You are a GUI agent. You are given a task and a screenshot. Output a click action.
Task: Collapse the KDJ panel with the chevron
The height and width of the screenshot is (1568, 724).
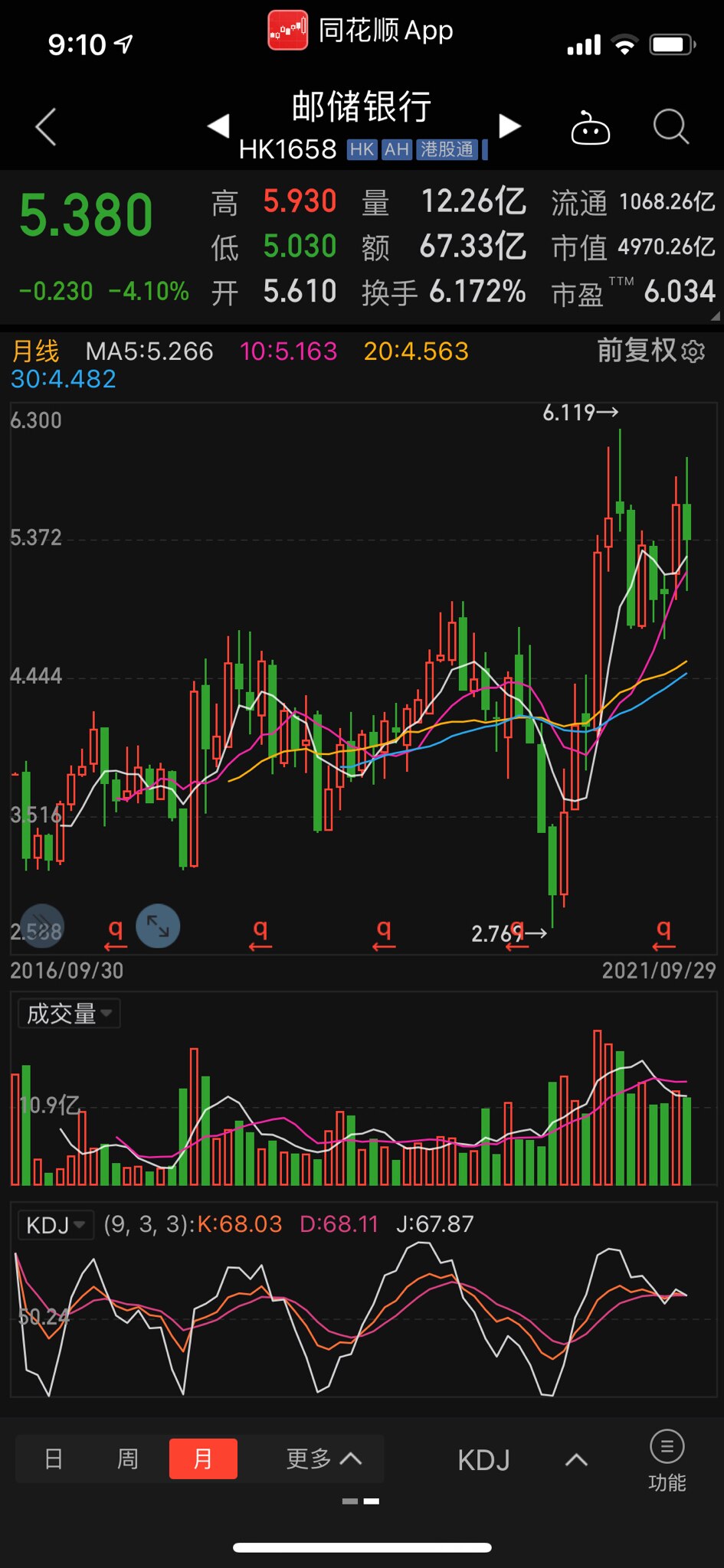pyautogui.click(x=575, y=1459)
